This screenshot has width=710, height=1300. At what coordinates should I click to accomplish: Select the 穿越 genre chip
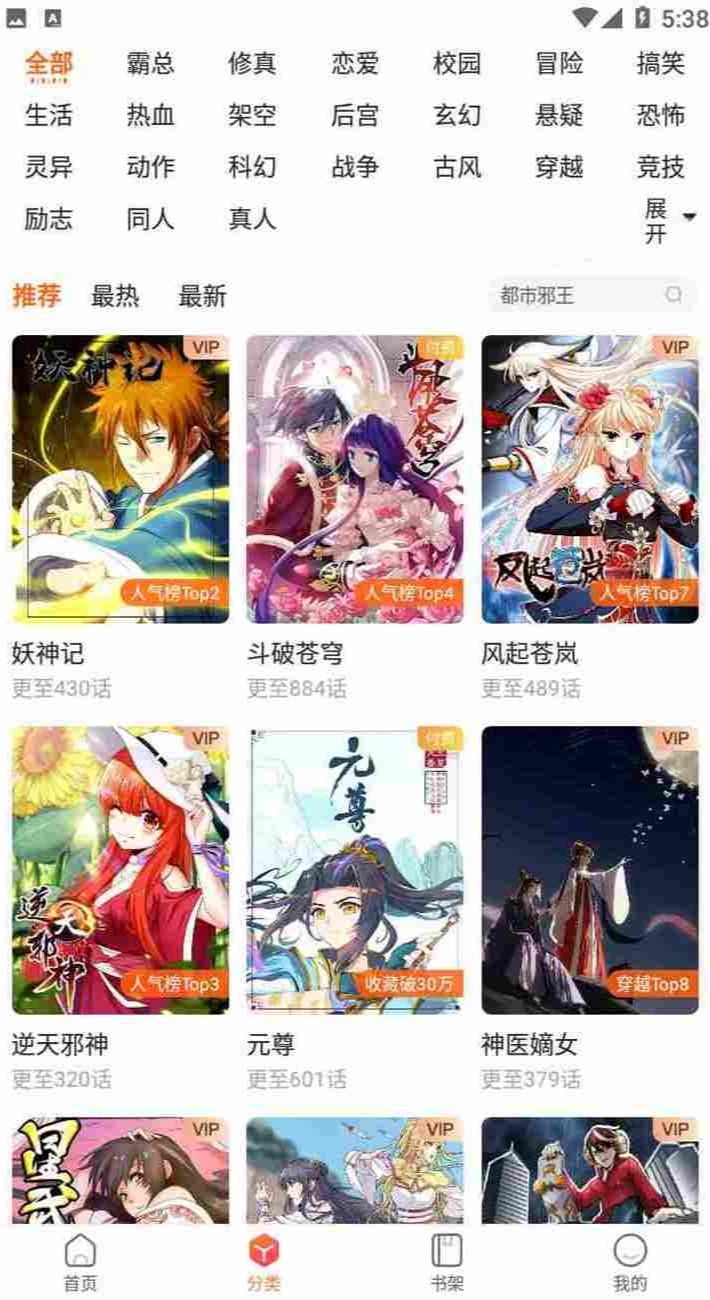(x=559, y=167)
